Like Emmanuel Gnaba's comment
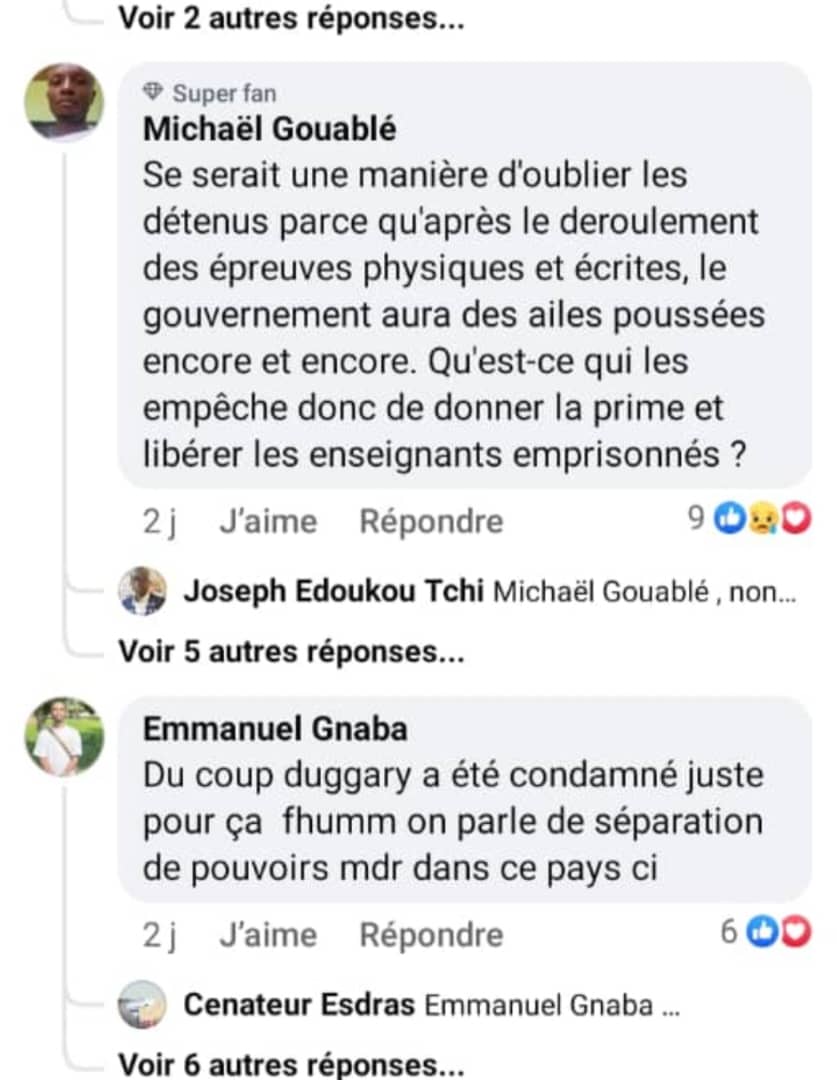837x1080 pixels. [x=267, y=935]
